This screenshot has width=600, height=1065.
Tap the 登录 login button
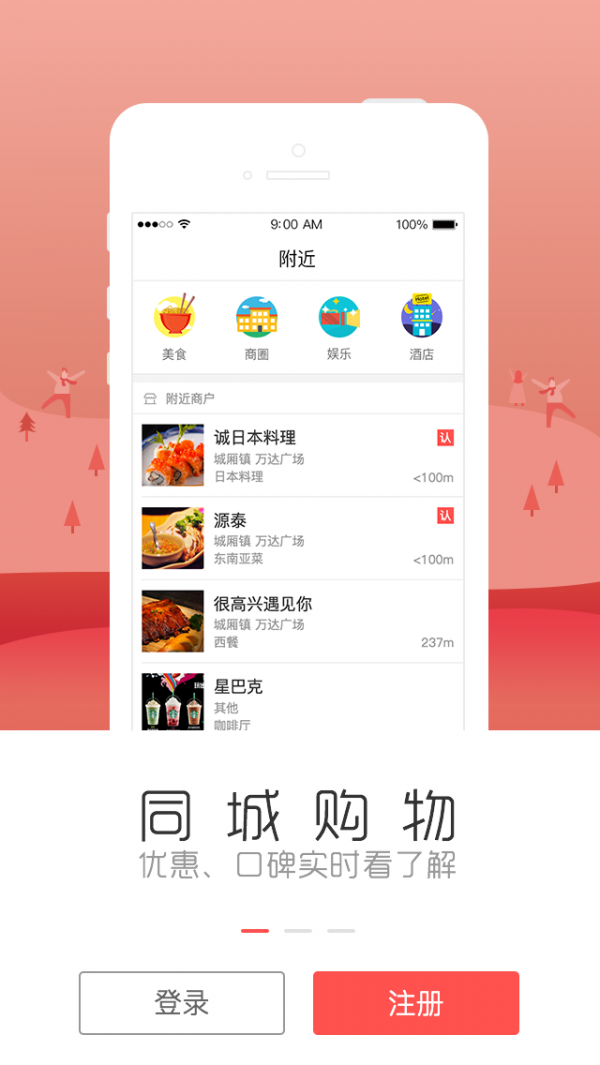(182, 1003)
